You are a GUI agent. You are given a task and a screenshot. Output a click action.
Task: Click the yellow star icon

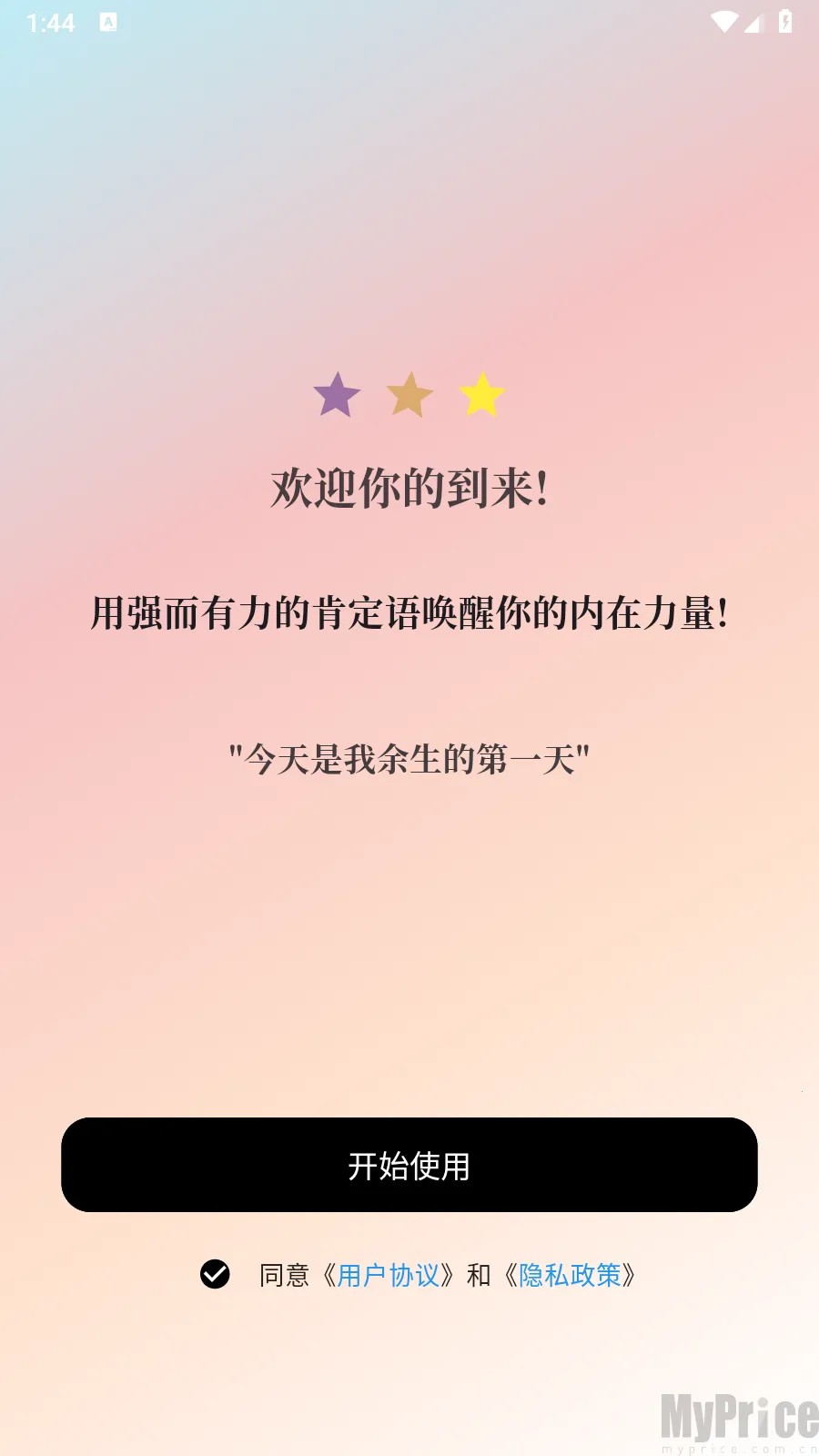click(x=484, y=395)
